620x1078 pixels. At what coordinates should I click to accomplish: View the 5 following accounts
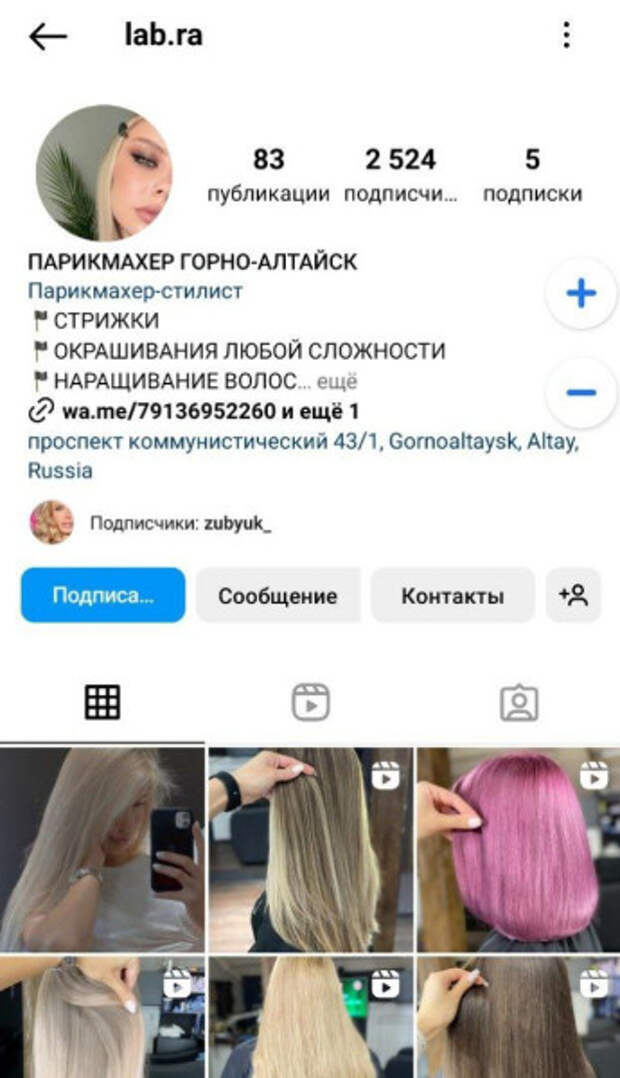(x=532, y=174)
